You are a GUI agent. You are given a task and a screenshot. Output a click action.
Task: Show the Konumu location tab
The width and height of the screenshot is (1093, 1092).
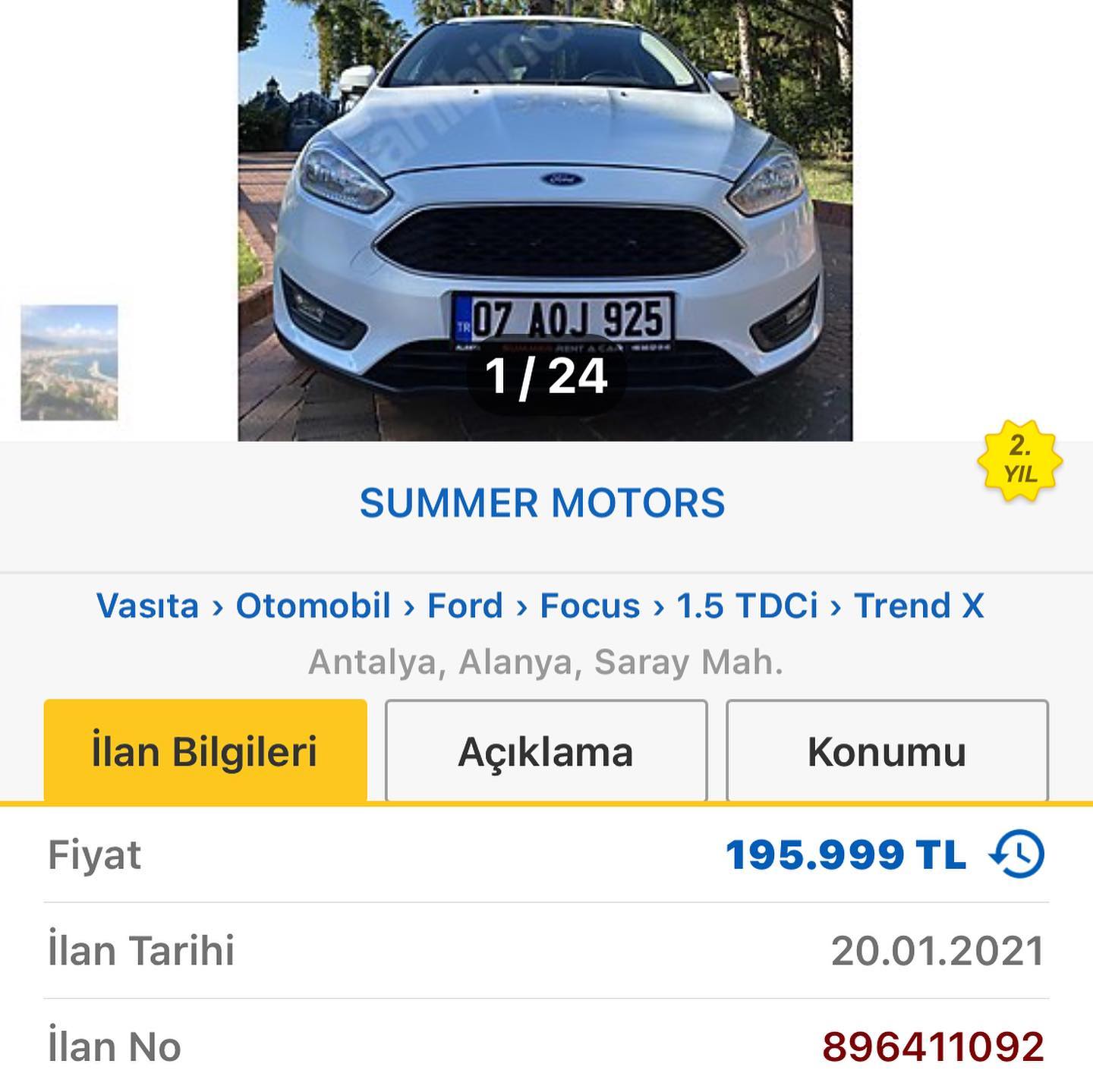click(887, 751)
